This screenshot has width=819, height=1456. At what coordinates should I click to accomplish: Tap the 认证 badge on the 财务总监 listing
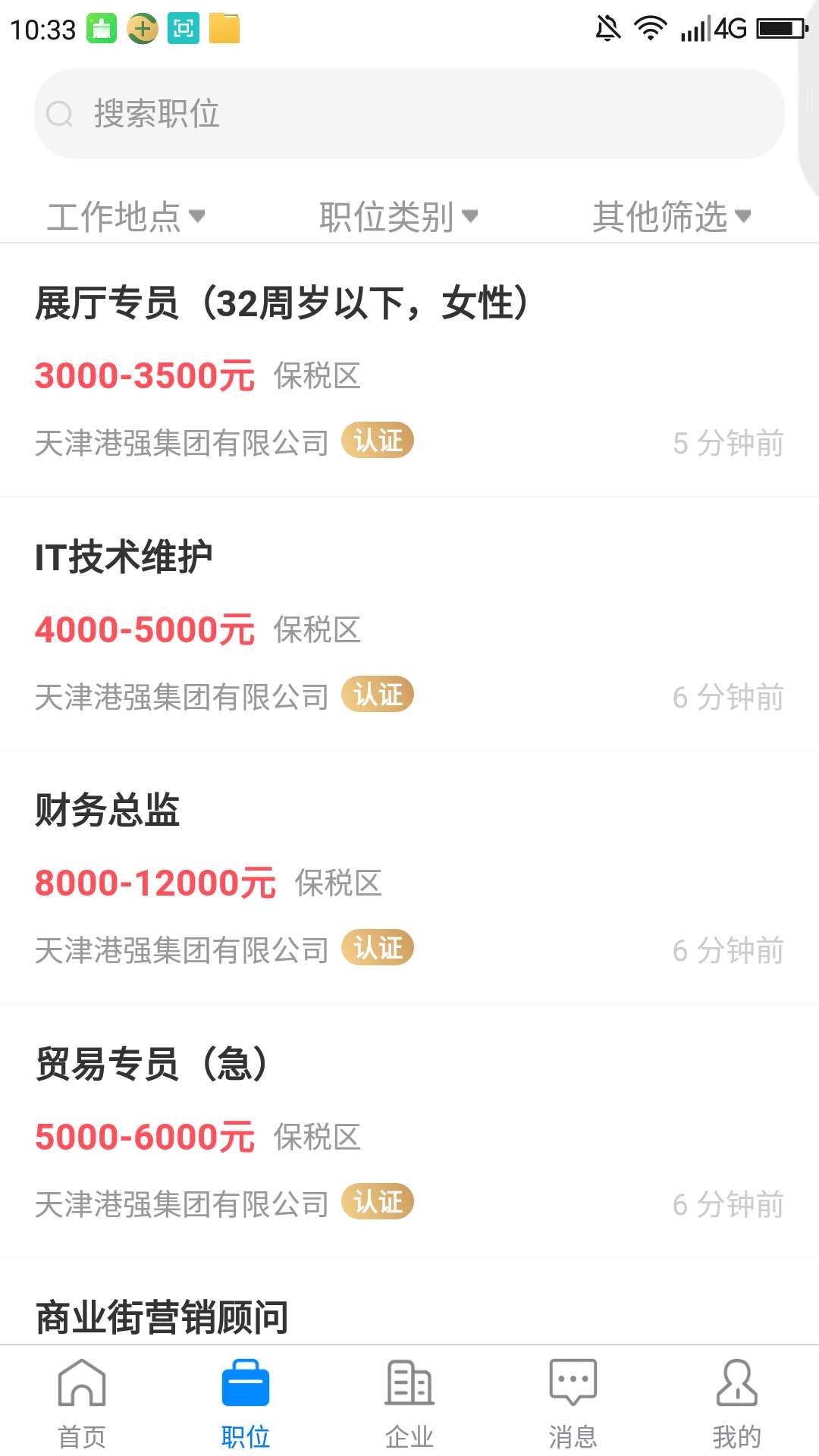click(x=378, y=947)
